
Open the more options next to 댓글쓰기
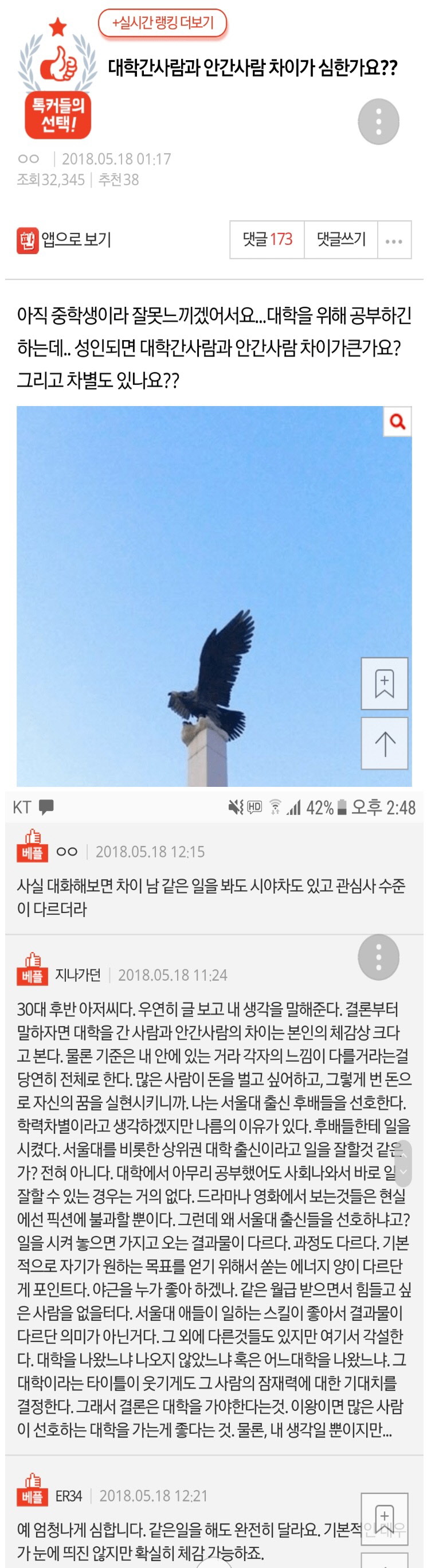[x=394, y=240]
